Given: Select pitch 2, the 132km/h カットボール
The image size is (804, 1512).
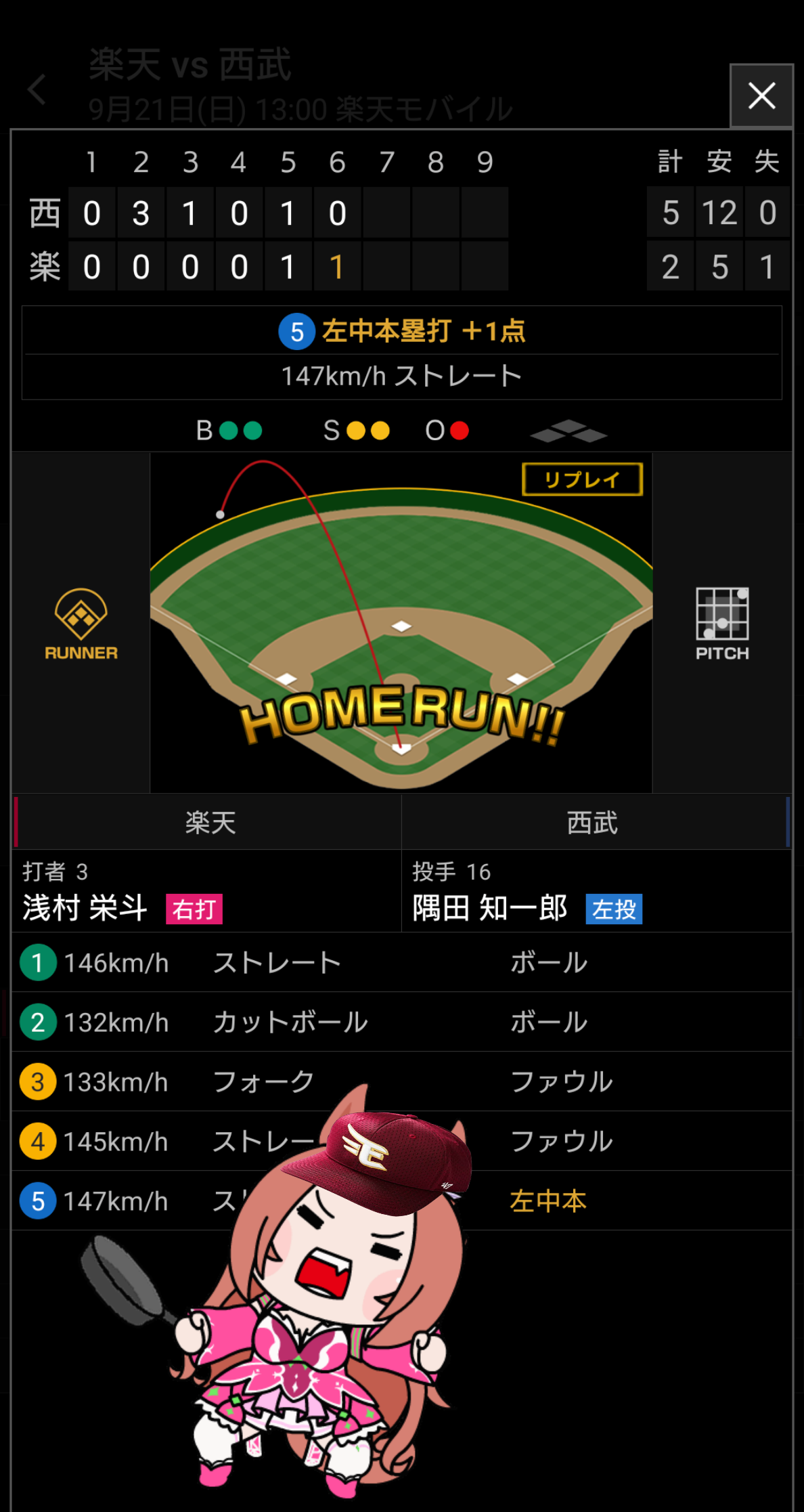Looking at the screenshot, I should click(x=402, y=1022).
